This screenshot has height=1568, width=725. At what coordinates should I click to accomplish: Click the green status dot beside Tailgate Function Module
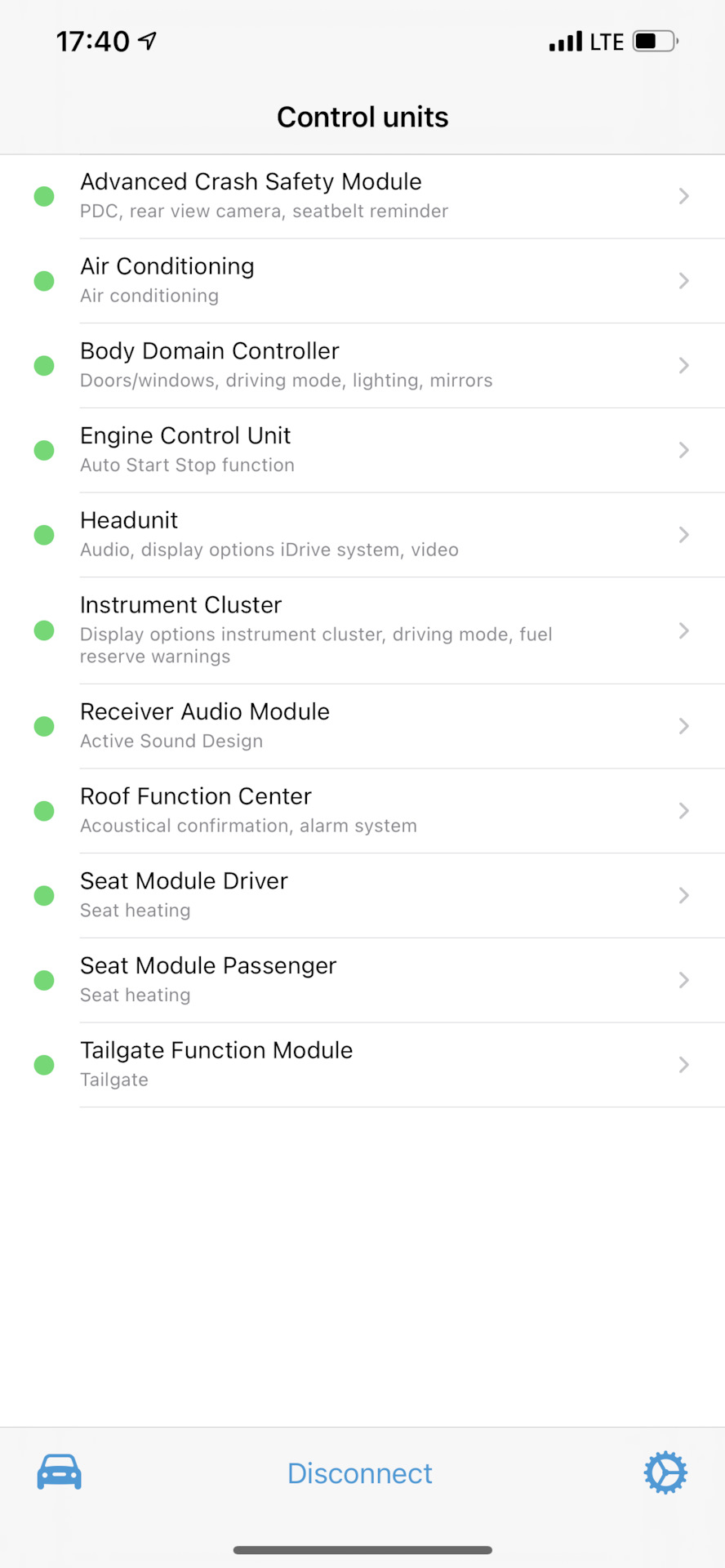(x=44, y=1065)
